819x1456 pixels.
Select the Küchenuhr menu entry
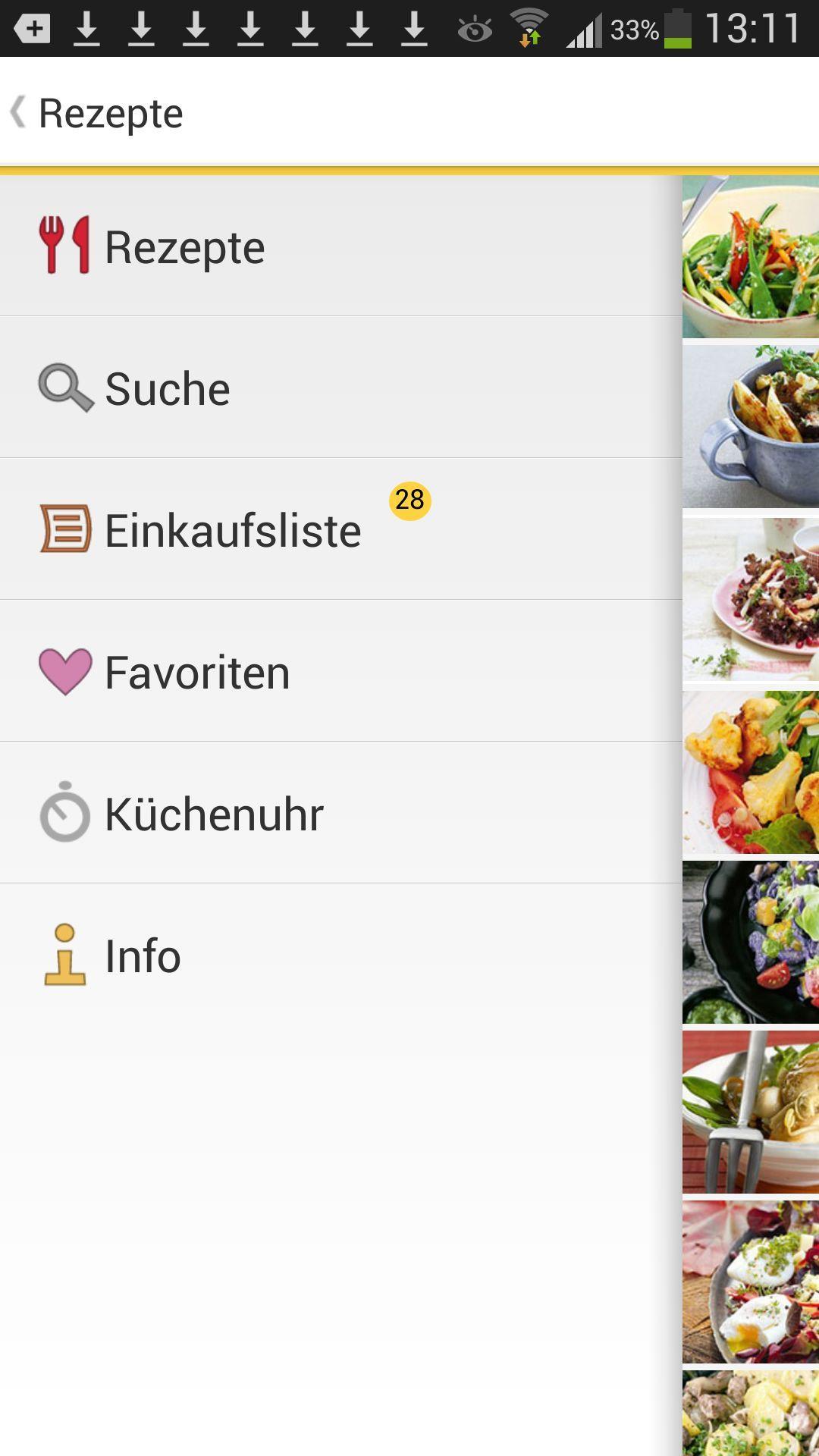point(215,811)
